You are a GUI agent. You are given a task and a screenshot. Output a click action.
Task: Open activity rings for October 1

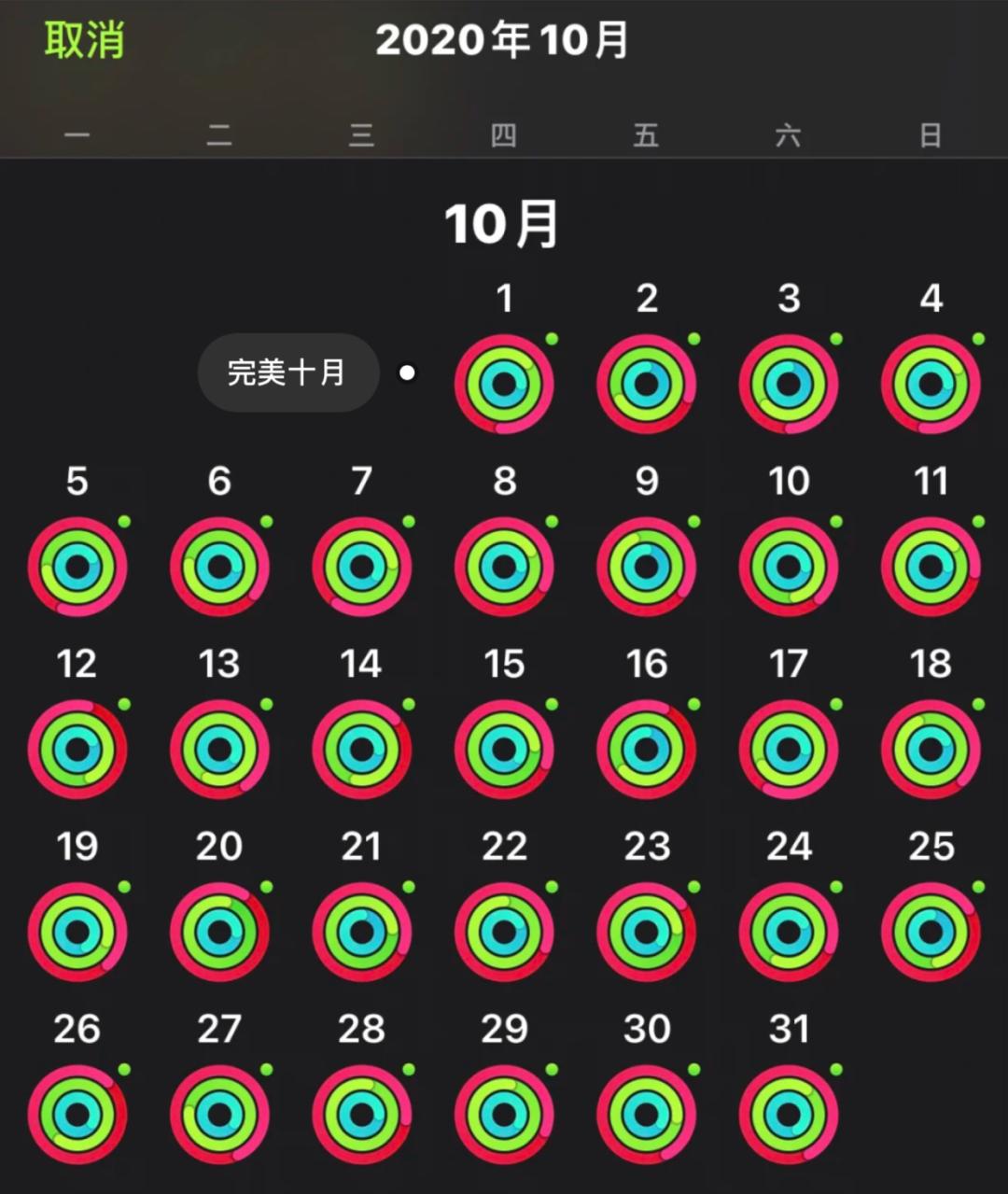504,385
